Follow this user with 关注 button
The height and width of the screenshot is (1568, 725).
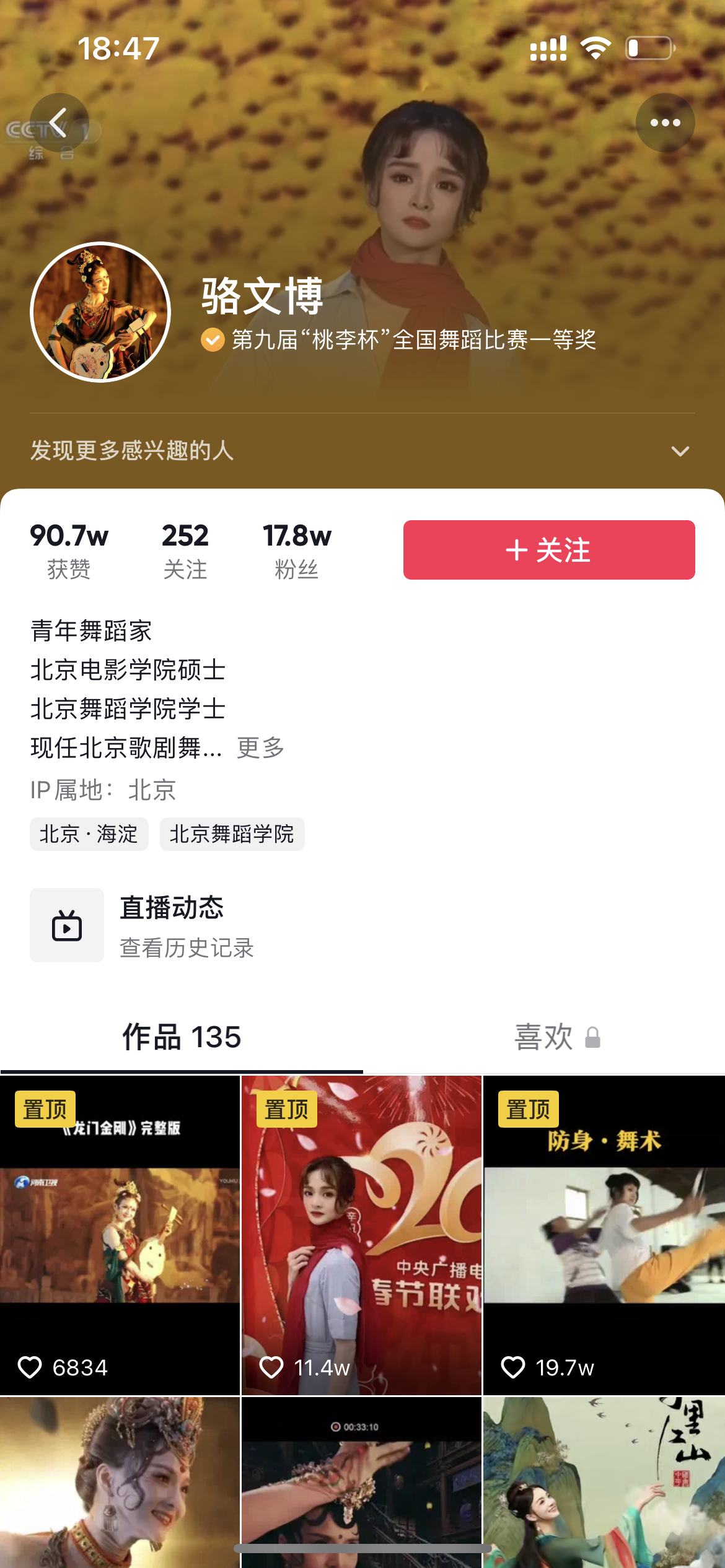(x=548, y=550)
